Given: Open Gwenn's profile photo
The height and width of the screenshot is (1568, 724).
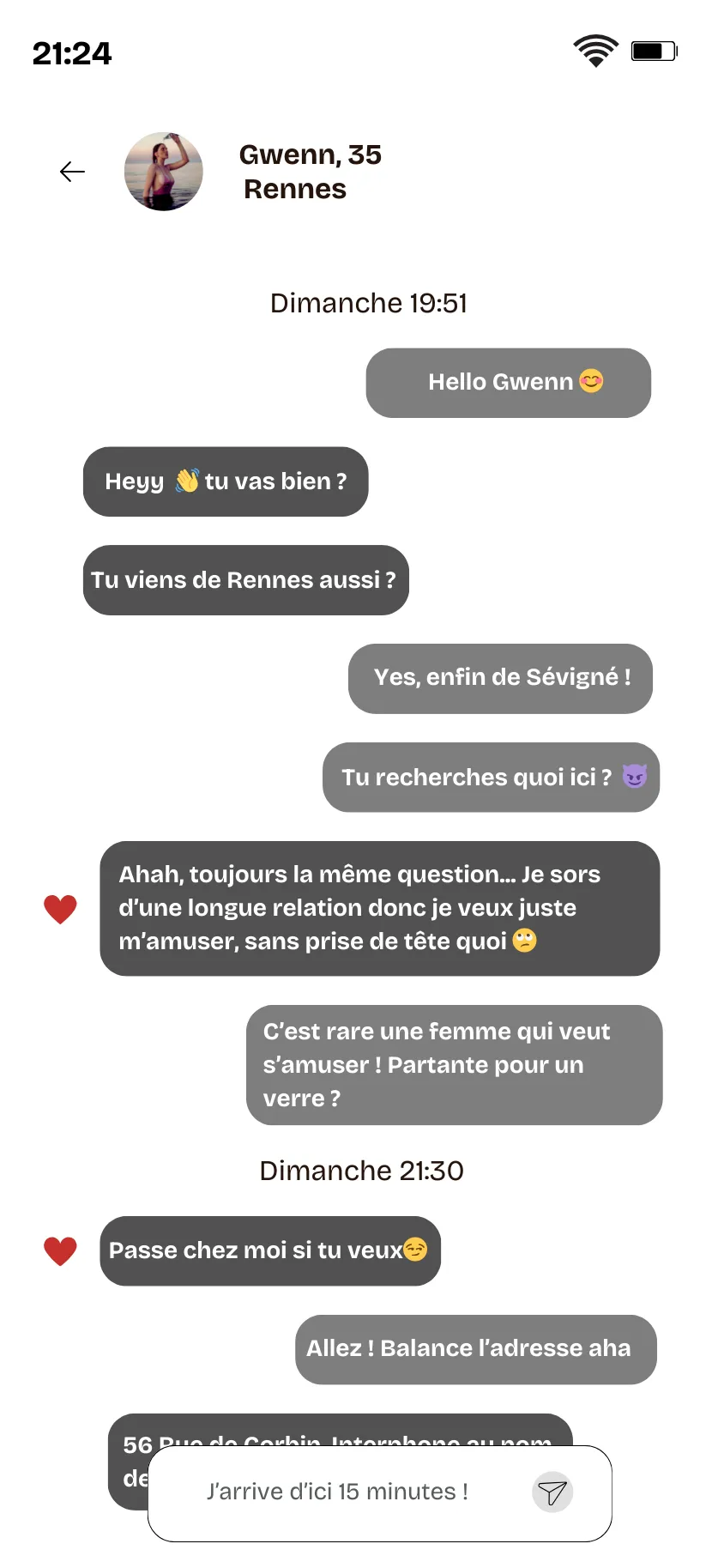Looking at the screenshot, I should (x=164, y=172).
